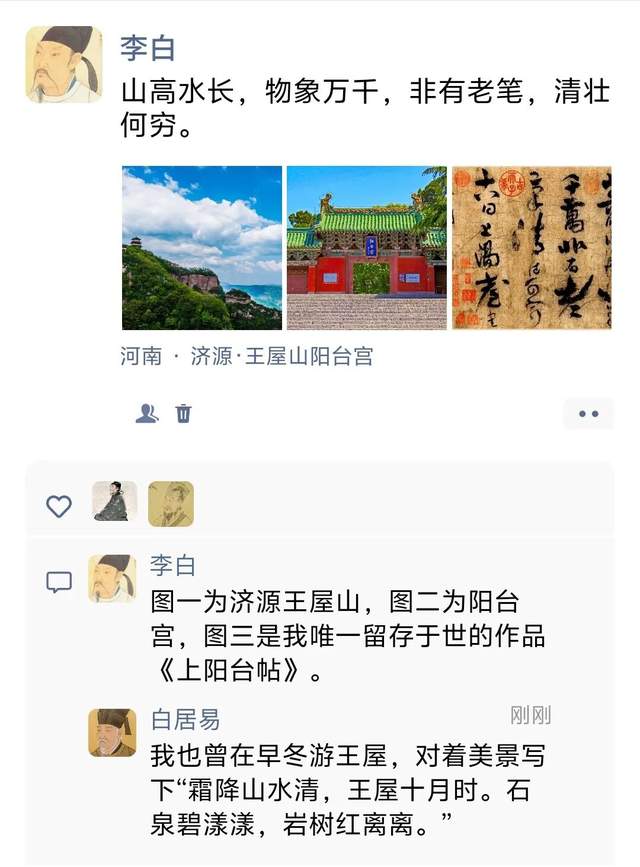
Task: Open 白居易's profile from his comment
Action: point(112,733)
